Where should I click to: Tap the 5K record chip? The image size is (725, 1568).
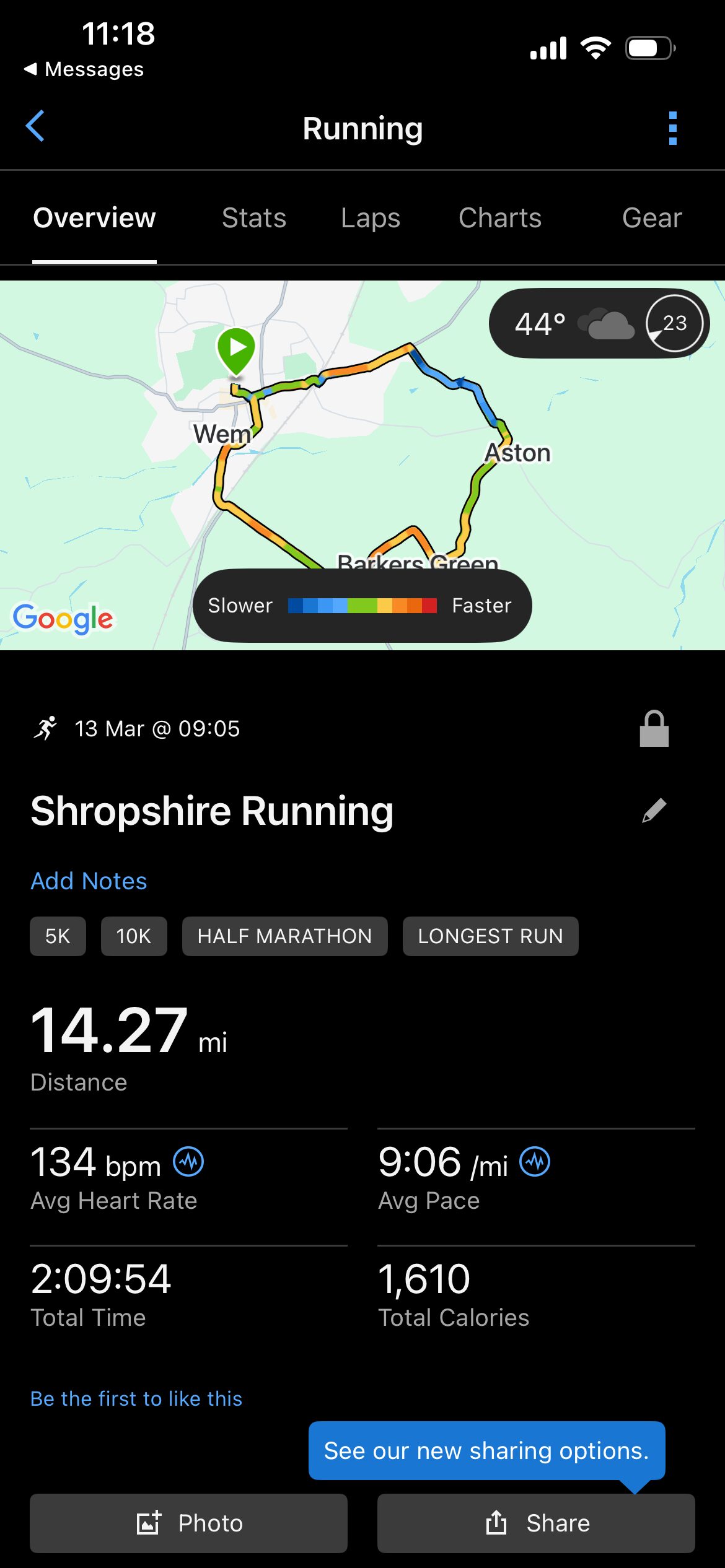[x=58, y=936]
